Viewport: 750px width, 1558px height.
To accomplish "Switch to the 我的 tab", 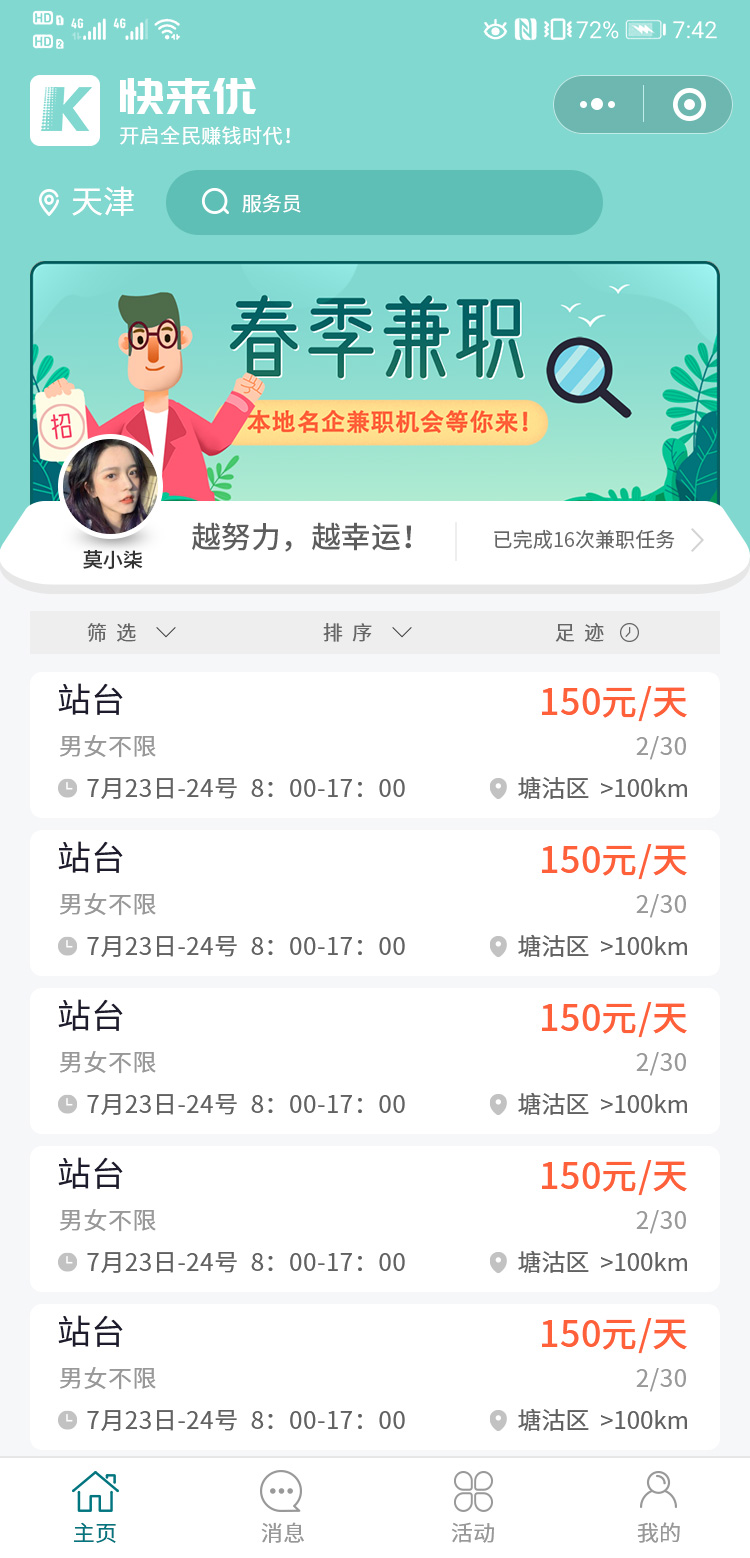I will (x=658, y=1507).
